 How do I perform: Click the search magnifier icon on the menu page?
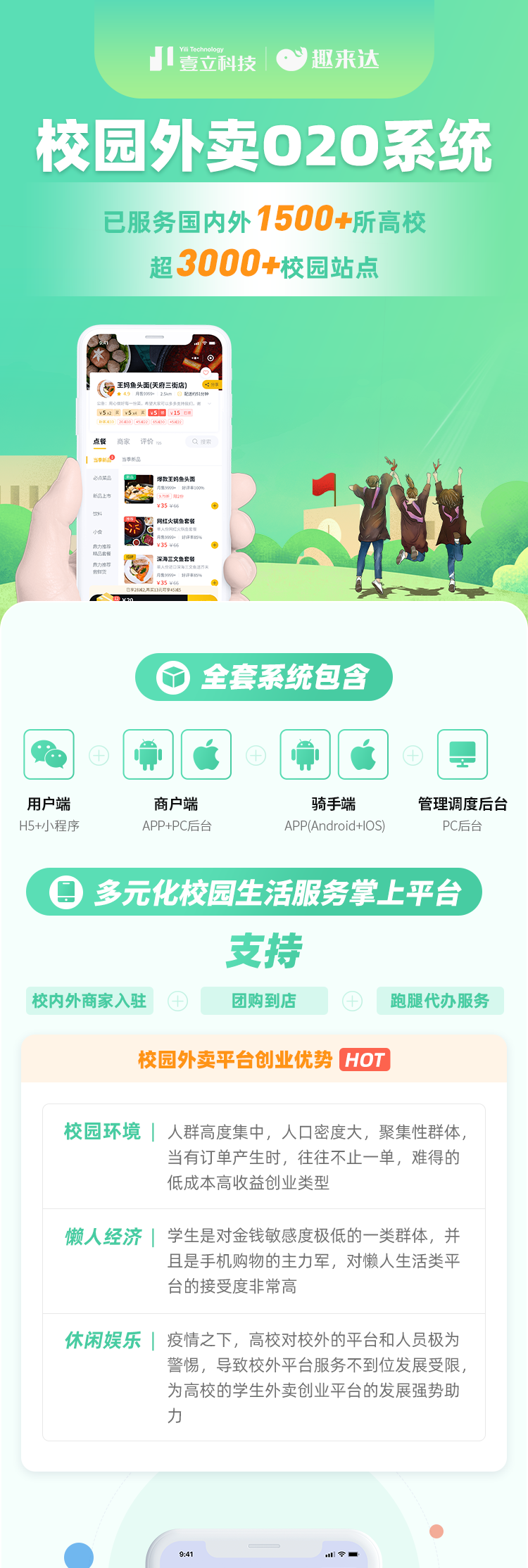(x=194, y=441)
